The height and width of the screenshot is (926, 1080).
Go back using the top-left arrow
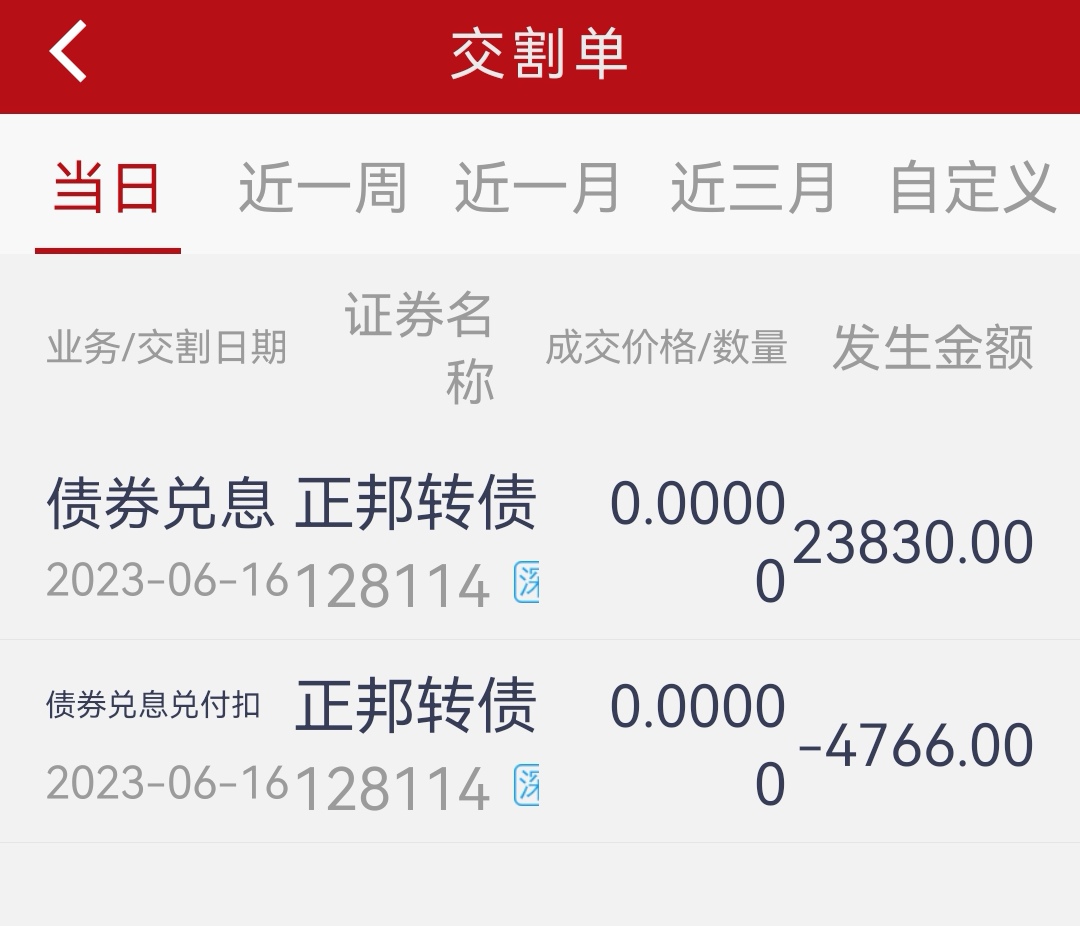click(x=68, y=52)
